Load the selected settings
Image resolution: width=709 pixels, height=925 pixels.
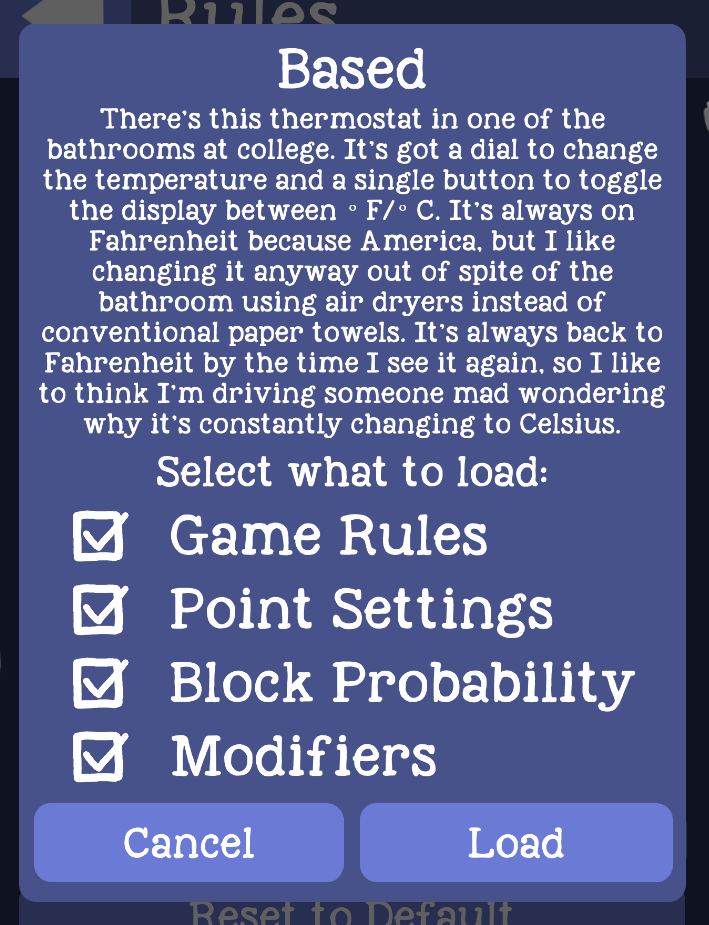516,843
